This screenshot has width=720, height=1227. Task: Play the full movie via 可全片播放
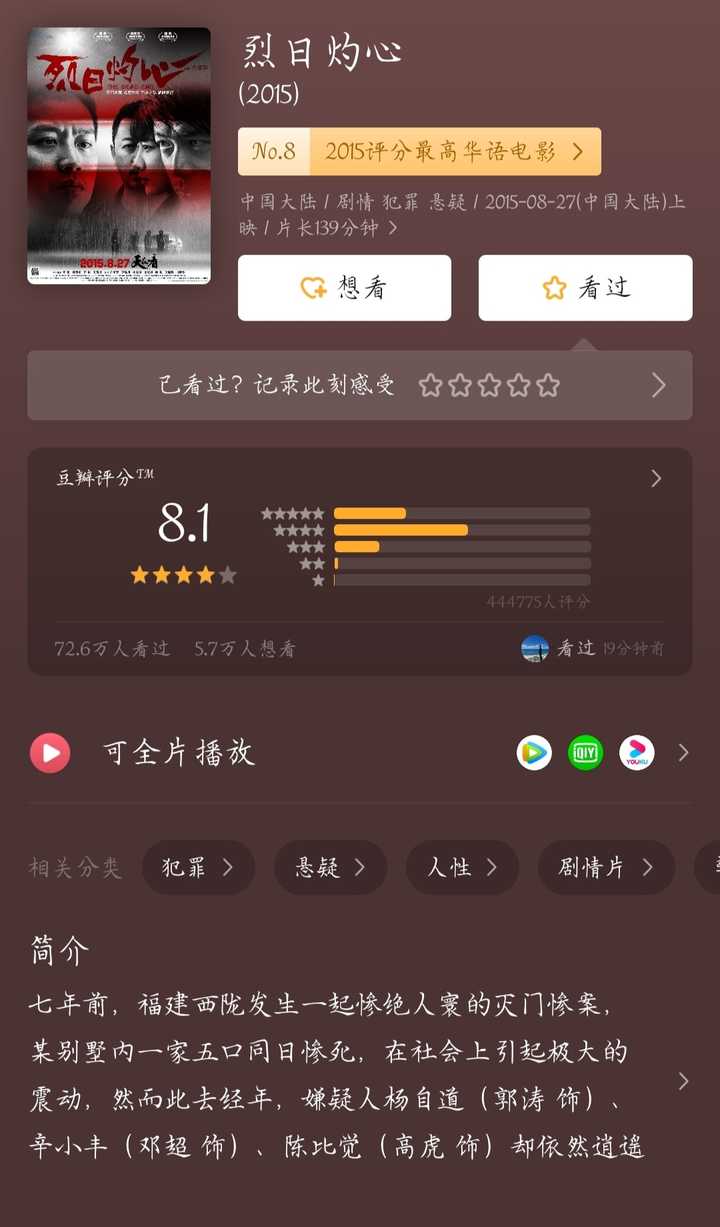50,753
